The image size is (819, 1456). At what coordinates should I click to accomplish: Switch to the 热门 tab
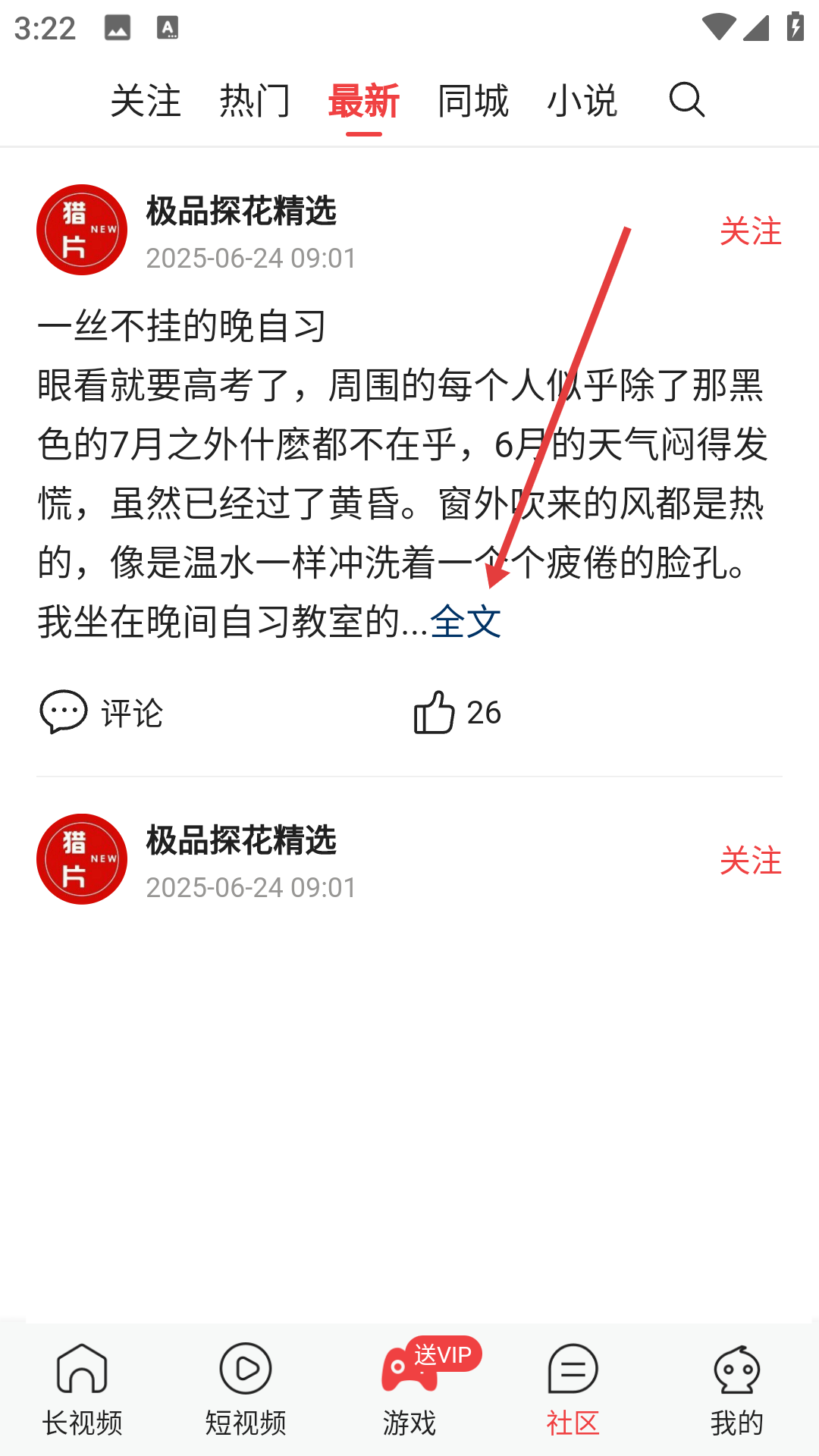pyautogui.click(x=255, y=99)
